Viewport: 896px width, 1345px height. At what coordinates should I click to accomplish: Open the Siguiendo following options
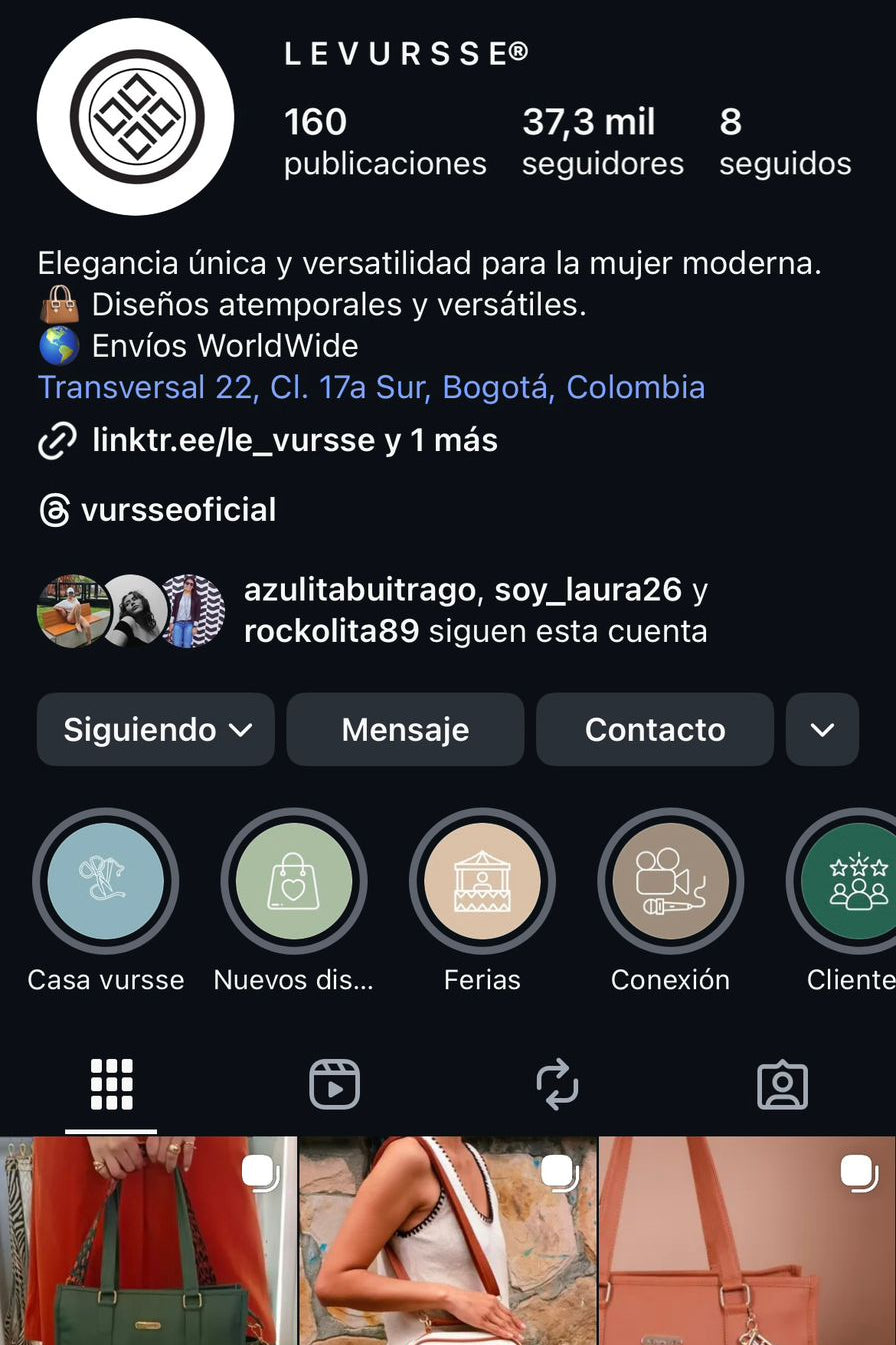click(x=155, y=730)
